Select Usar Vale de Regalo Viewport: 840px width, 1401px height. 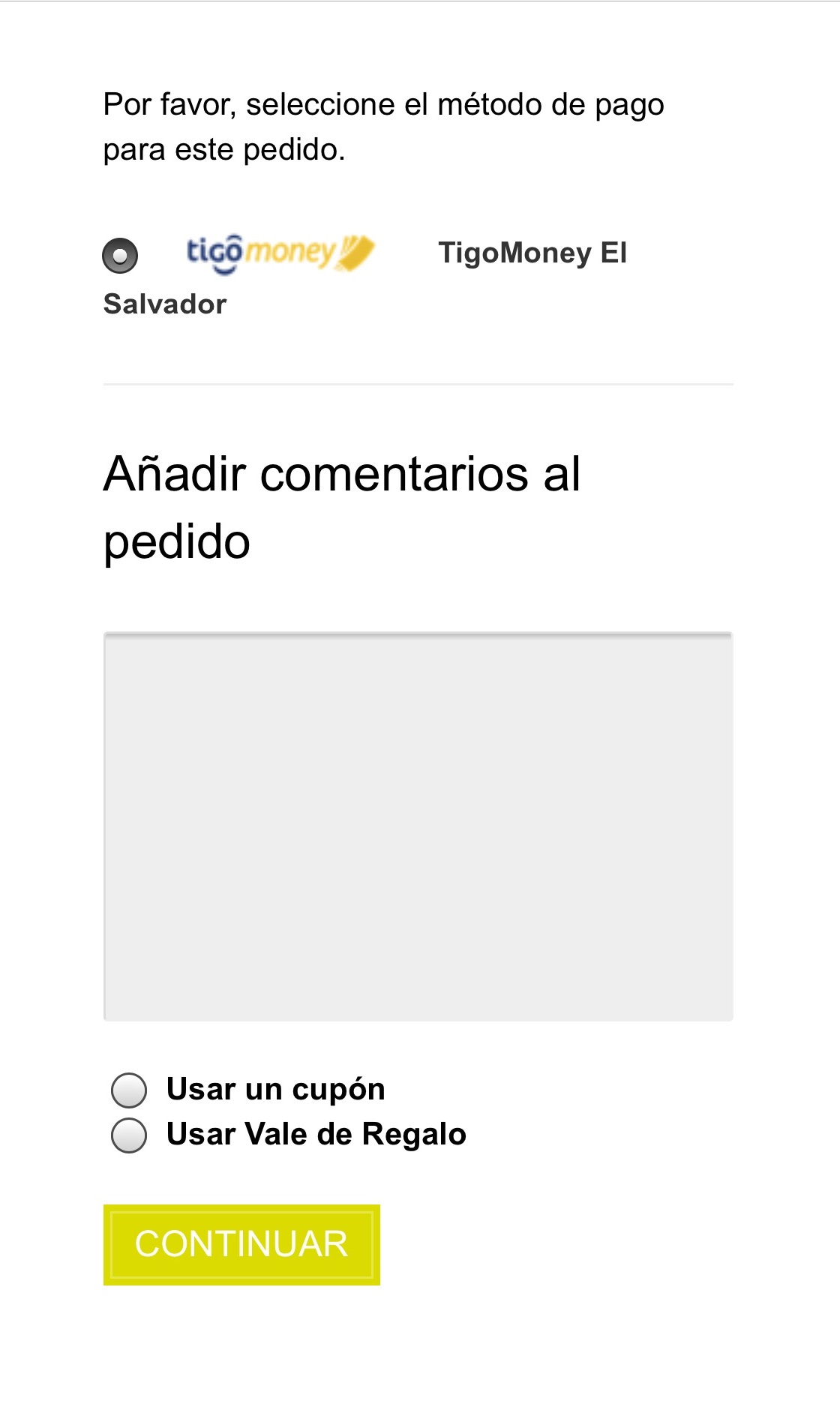(x=129, y=1135)
